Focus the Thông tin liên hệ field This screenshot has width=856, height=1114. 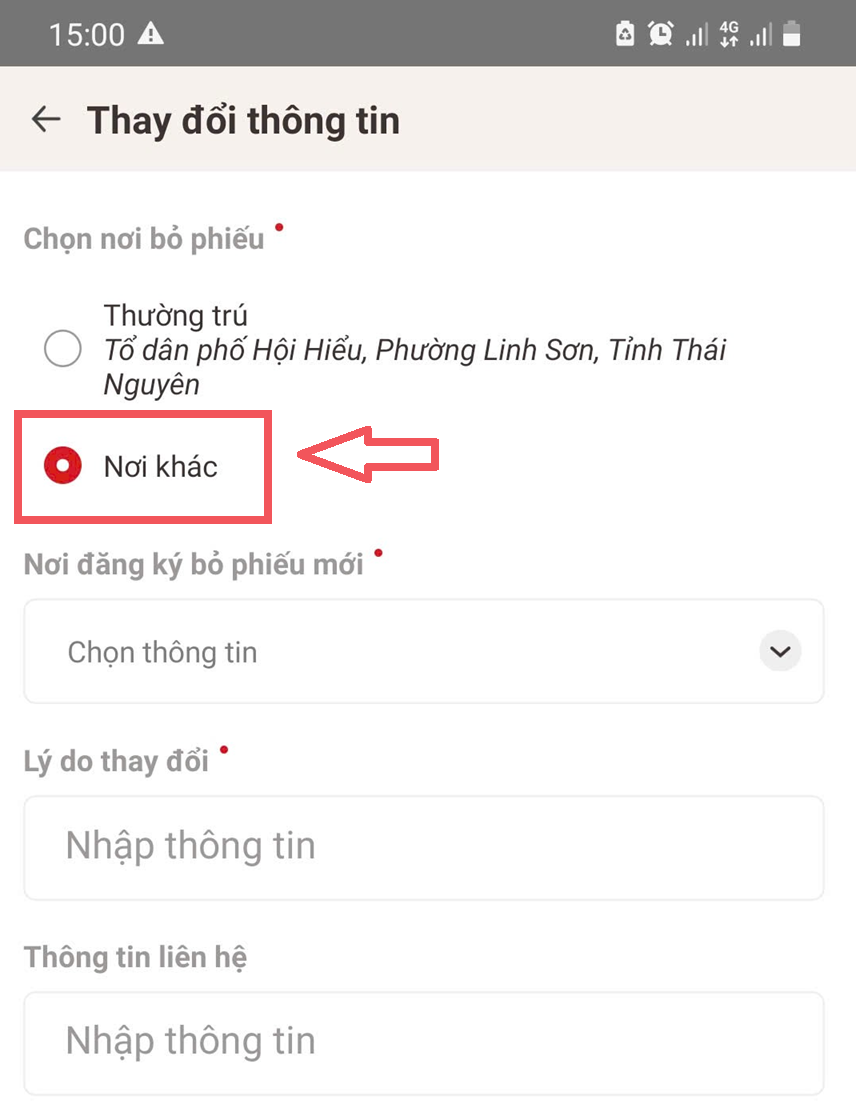424,1042
